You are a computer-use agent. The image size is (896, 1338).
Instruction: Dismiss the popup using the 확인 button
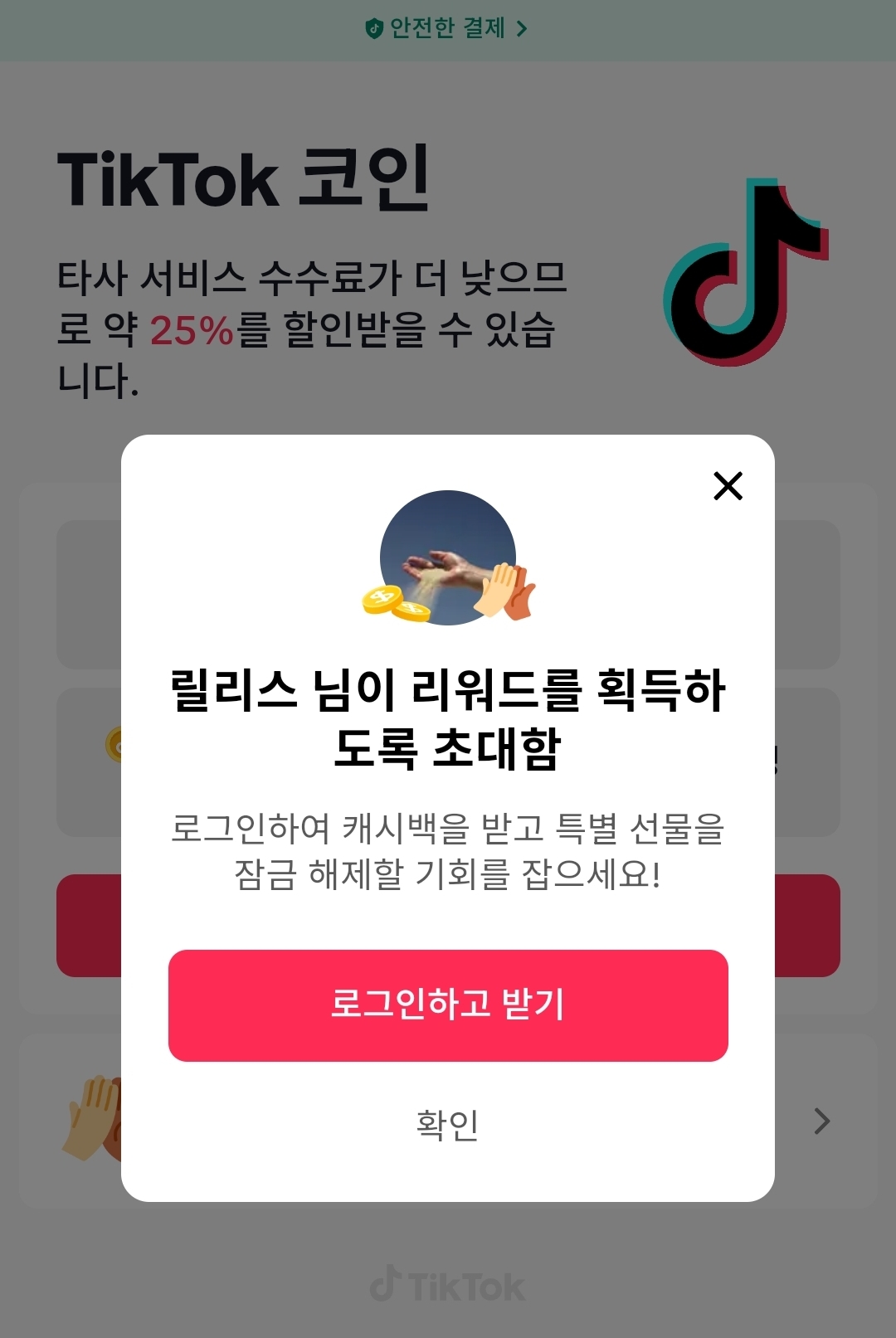448,1126
